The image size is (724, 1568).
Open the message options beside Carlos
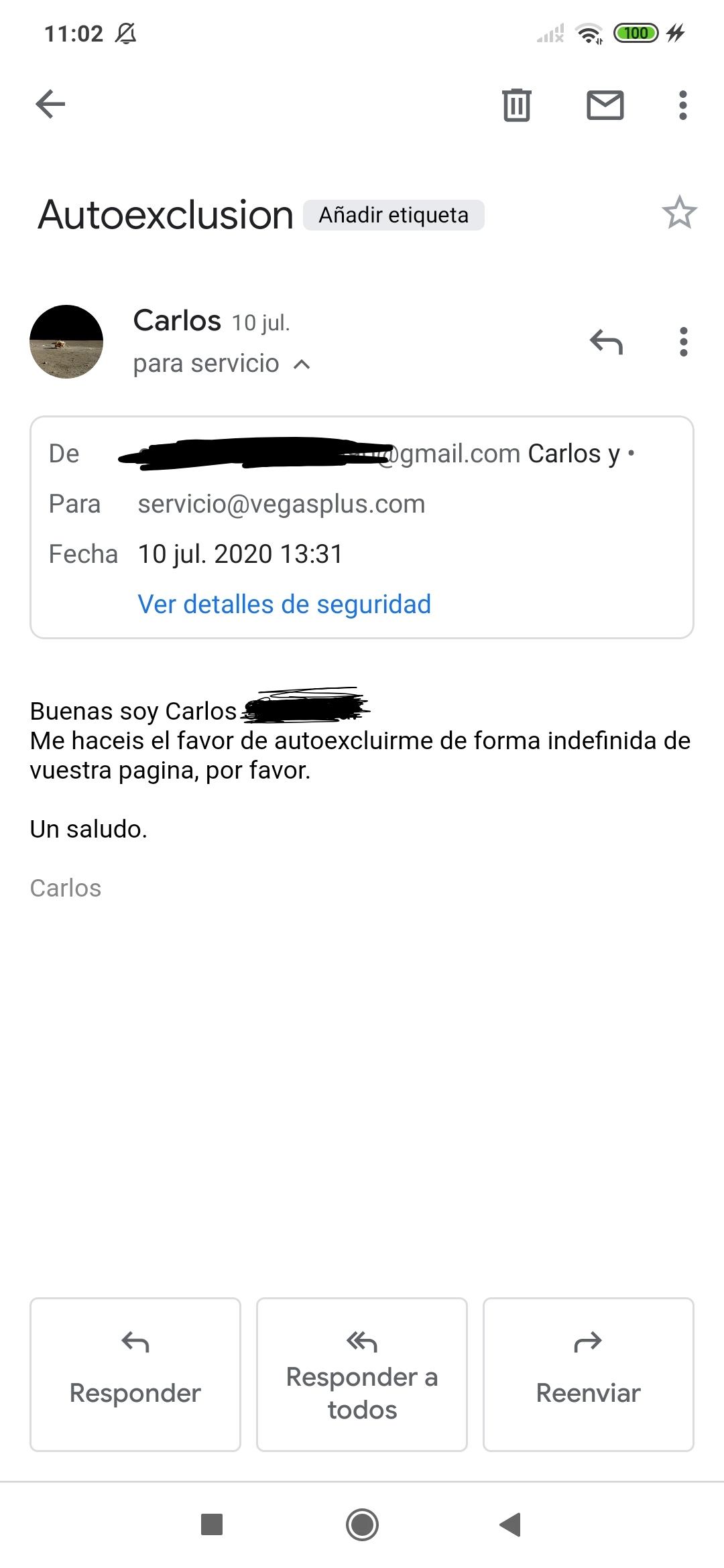(683, 342)
